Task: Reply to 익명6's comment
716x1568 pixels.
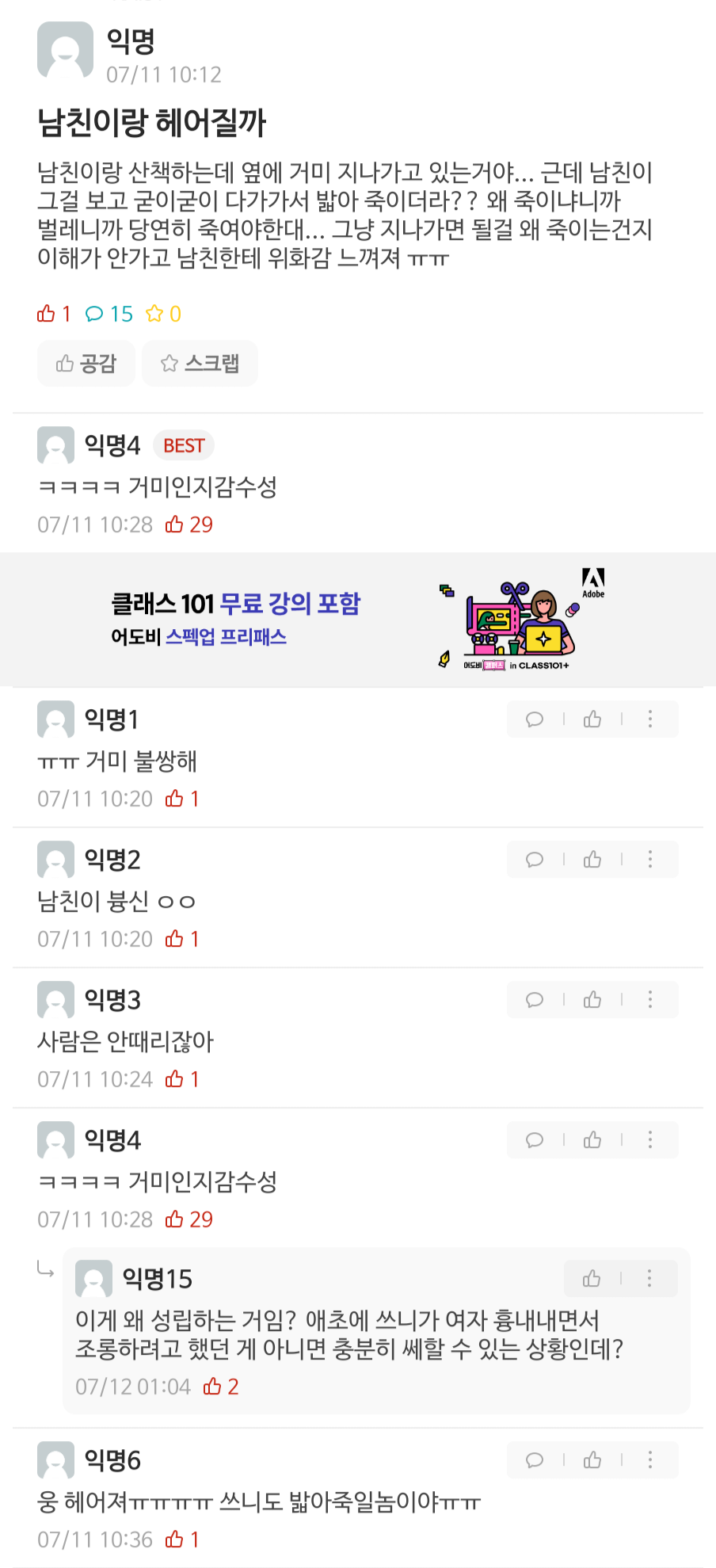Action: coord(535,1460)
